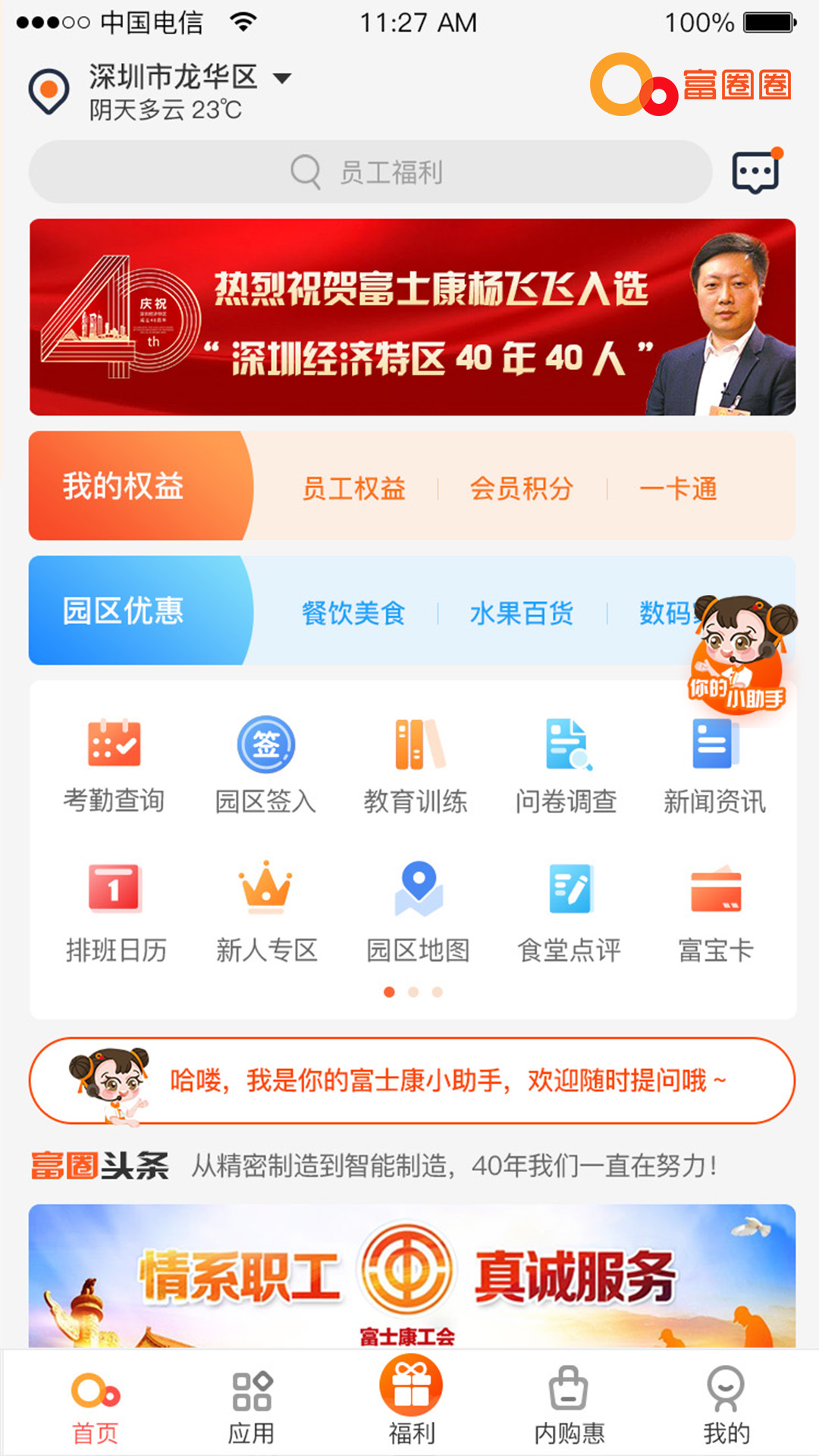
Task: Switch to the 福利 gift tab
Action: coord(409,1399)
